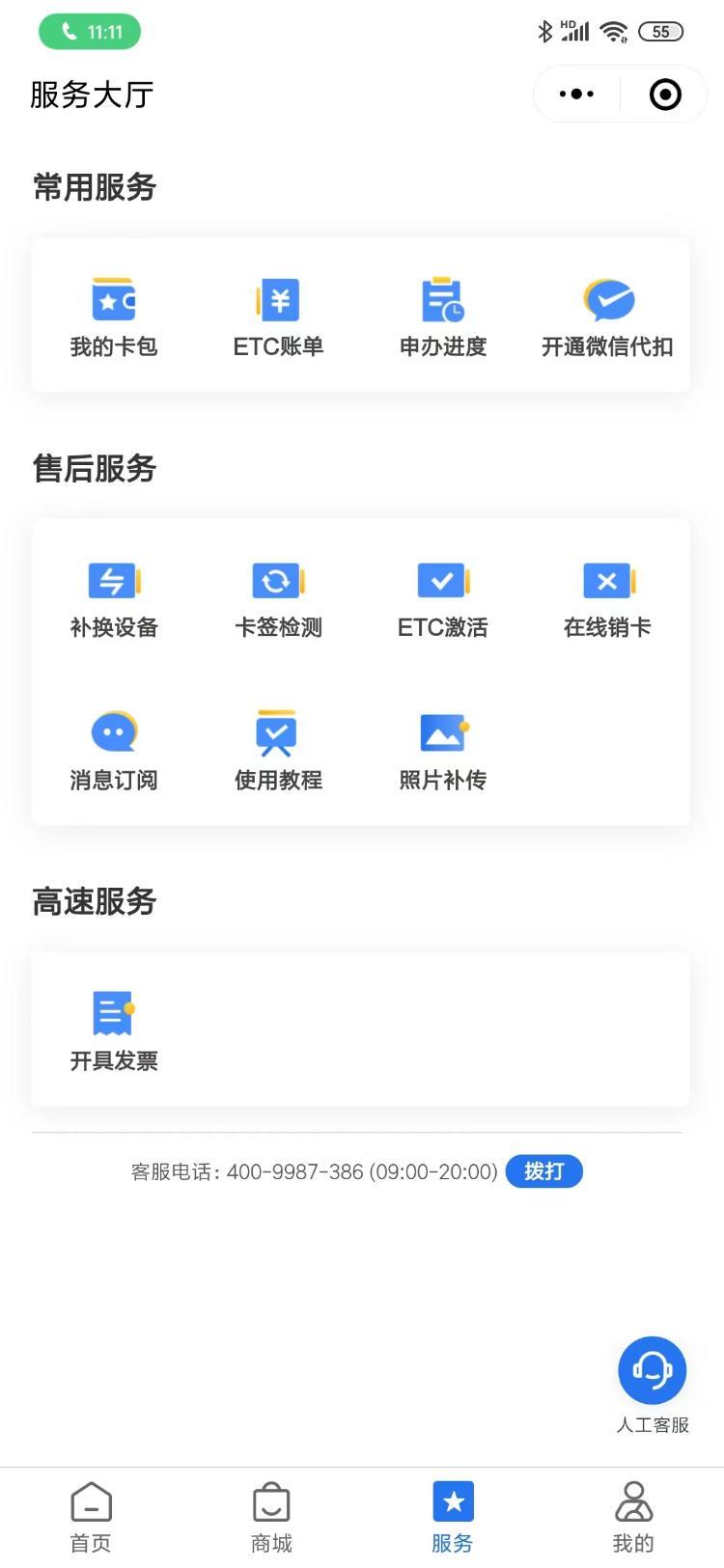The height and width of the screenshot is (1568, 724).
Task: Switch to the 首页 tab
Action: tap(91, 1518)
